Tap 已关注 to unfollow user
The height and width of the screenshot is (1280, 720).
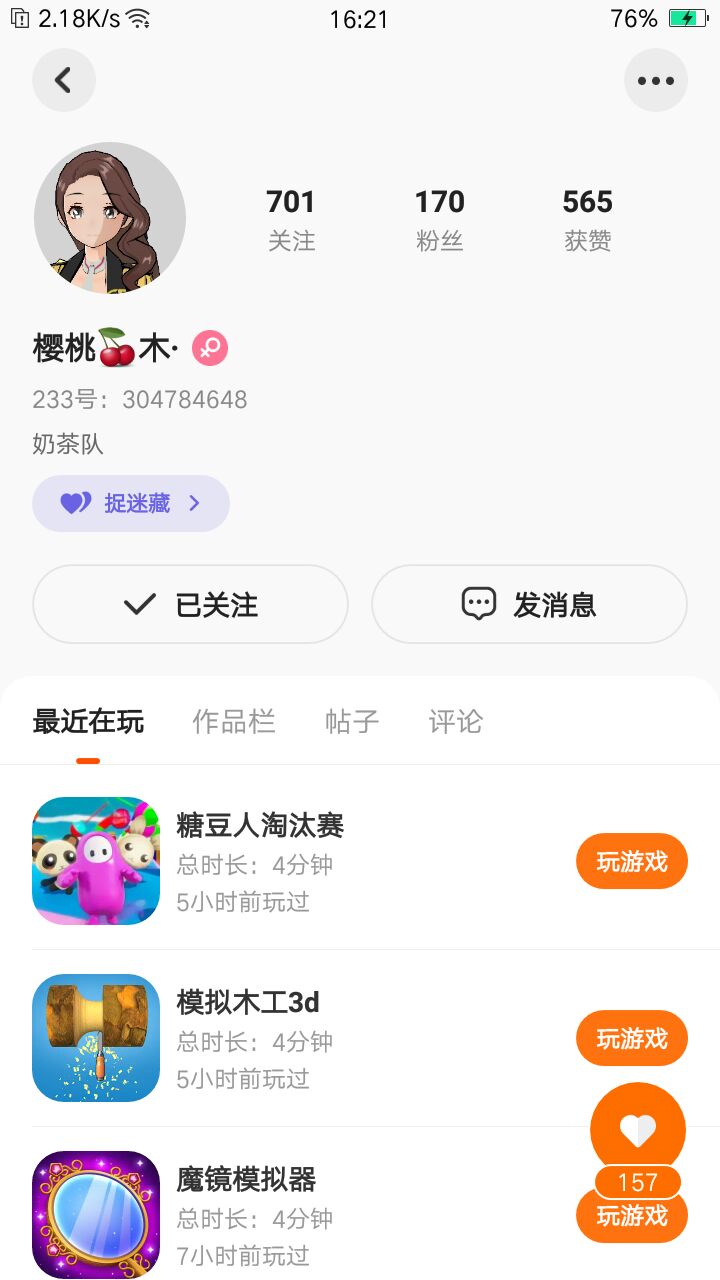coord(190,604)
